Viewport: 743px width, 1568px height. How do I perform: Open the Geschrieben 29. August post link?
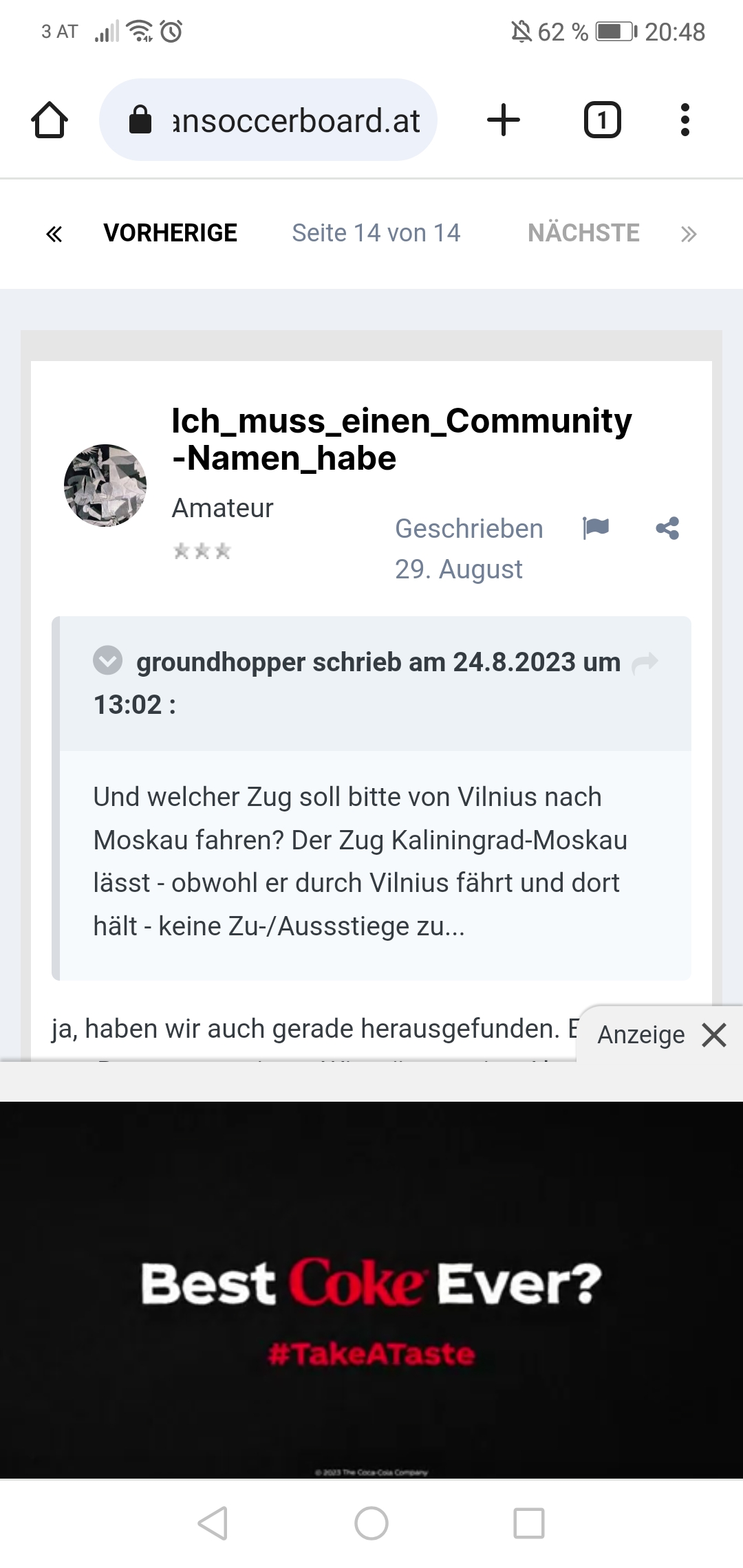point(469,549)
